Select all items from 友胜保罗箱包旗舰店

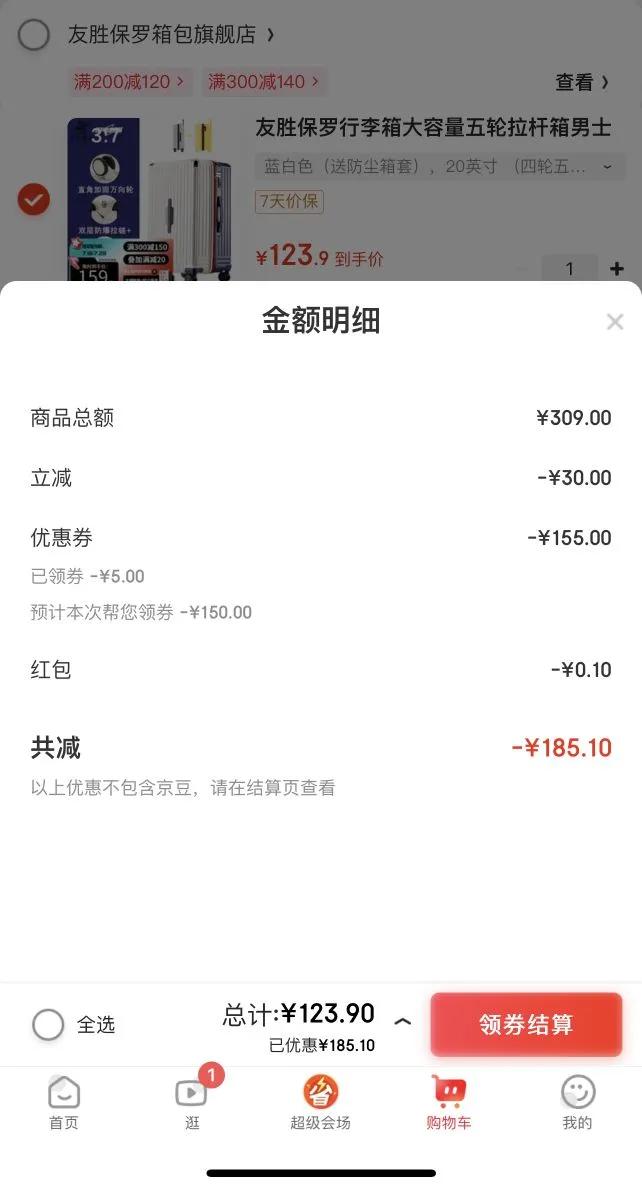34,35
